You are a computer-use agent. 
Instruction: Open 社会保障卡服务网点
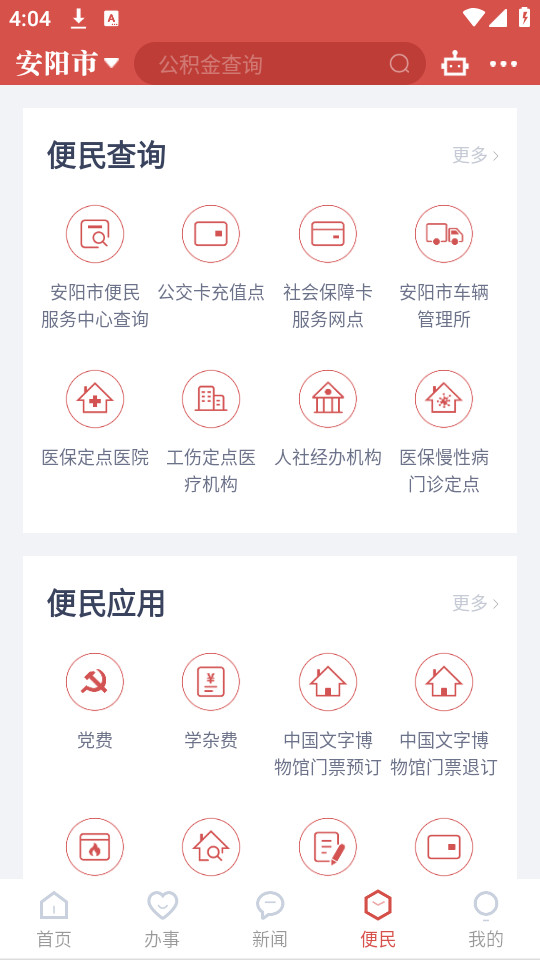(328, 268)
